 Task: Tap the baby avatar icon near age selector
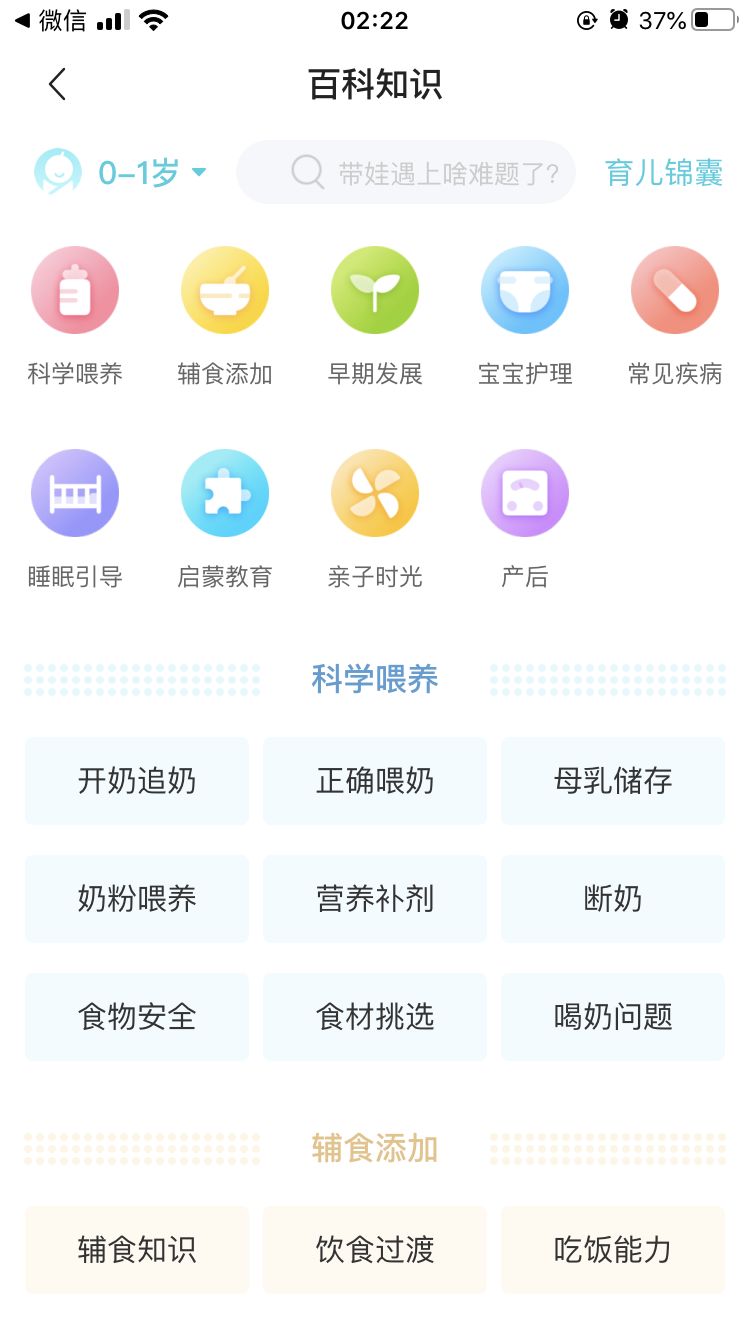[58, 171]
